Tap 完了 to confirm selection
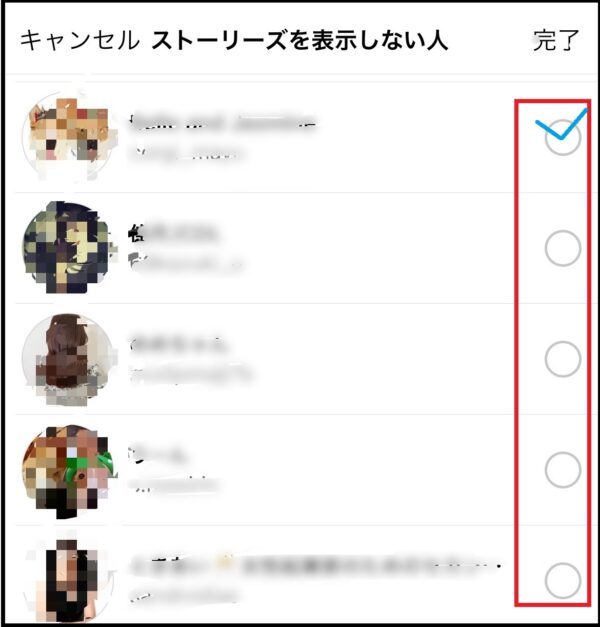The width and height of the screenshot is (600, 627). point(555,41)
